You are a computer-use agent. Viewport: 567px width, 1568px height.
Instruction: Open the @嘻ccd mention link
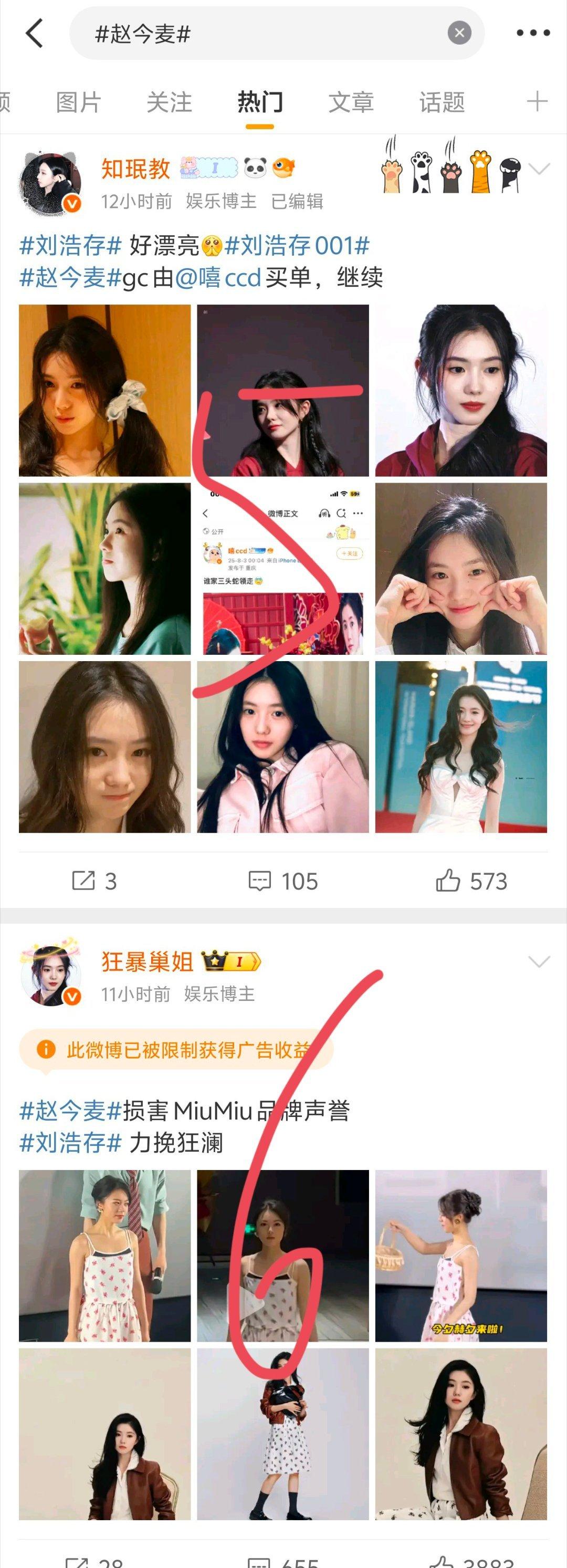pos(218,278)
